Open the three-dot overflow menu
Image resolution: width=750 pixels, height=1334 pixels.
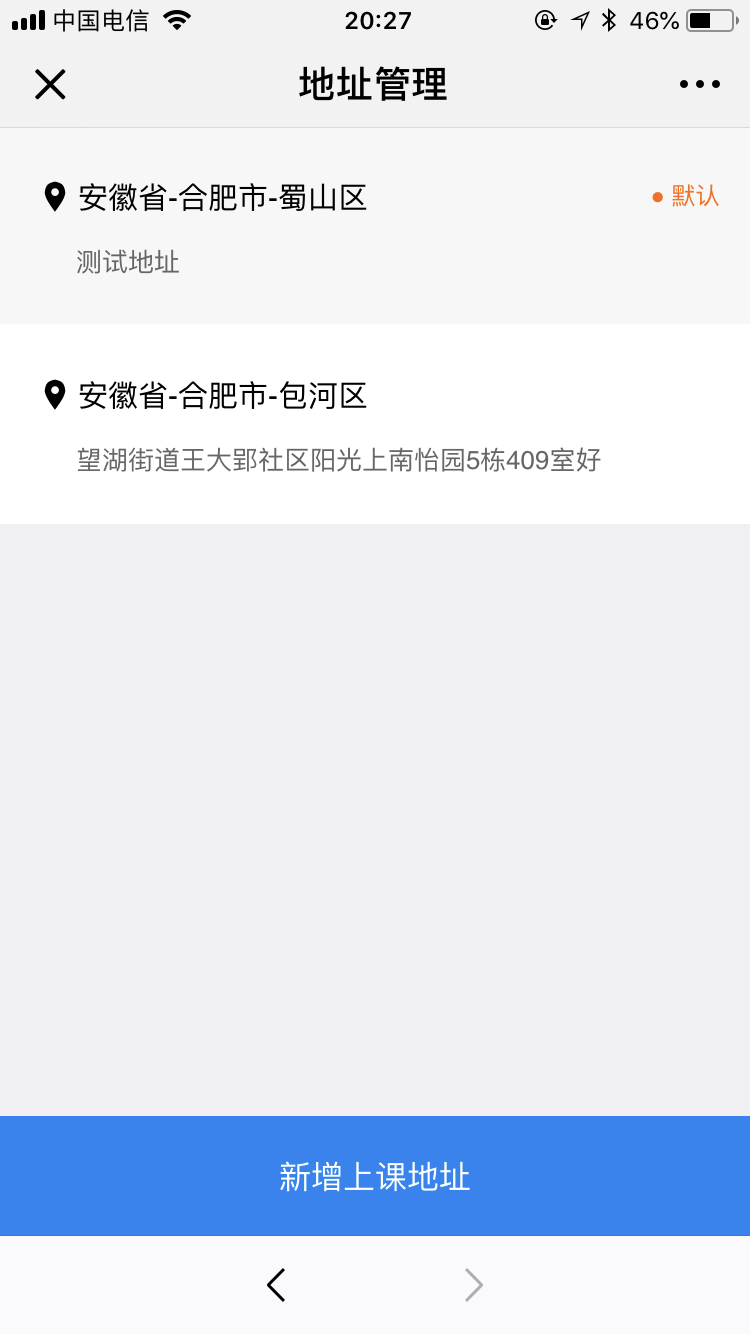(x=700, y=85)
